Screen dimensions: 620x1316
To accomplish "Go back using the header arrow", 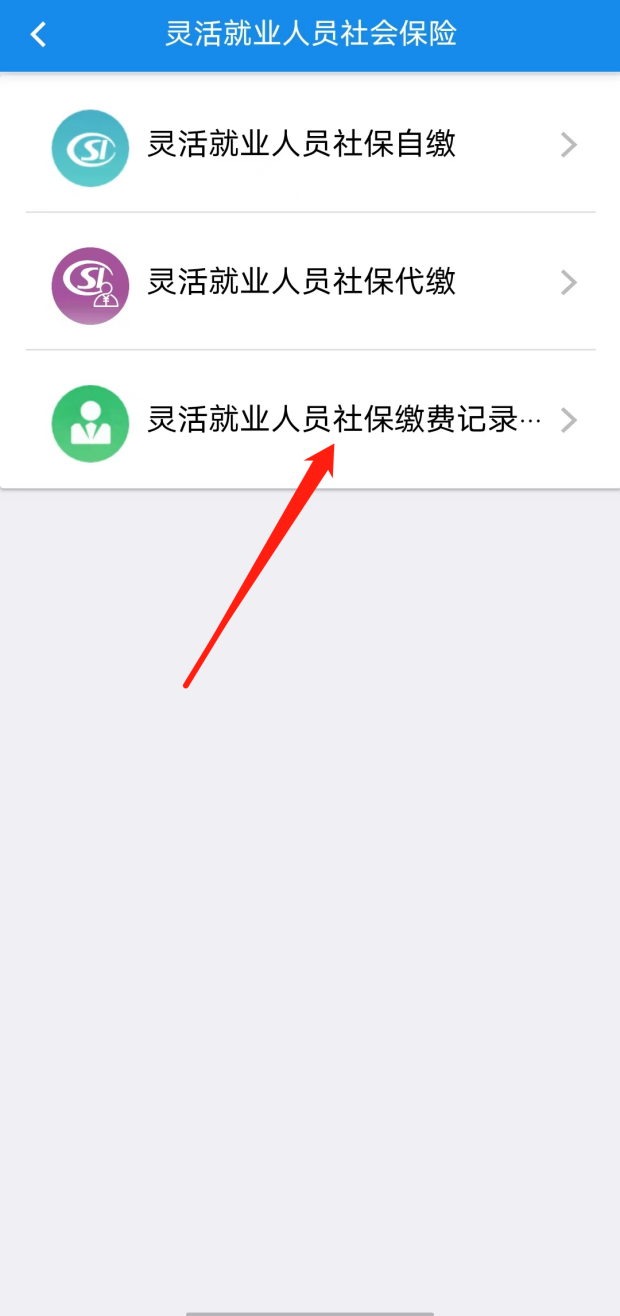I will coord(38,35).
